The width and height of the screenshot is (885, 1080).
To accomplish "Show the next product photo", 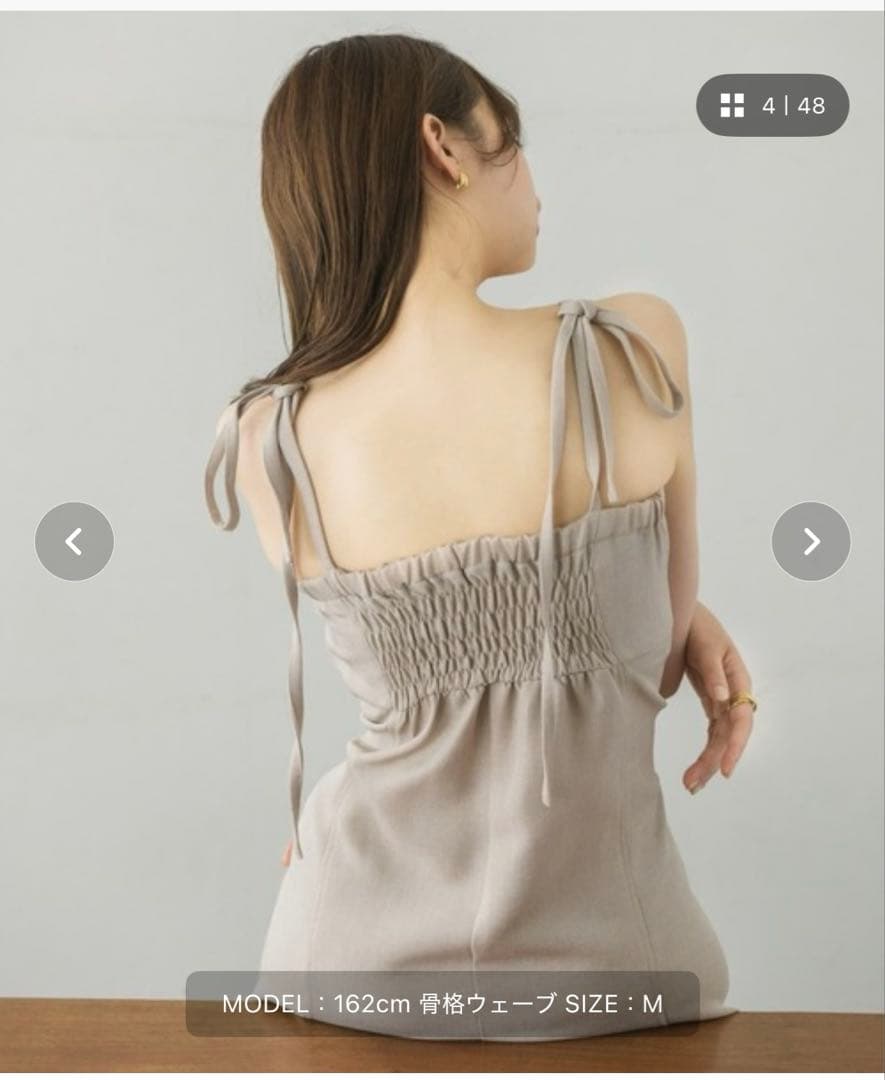I will tap(811, 542).
